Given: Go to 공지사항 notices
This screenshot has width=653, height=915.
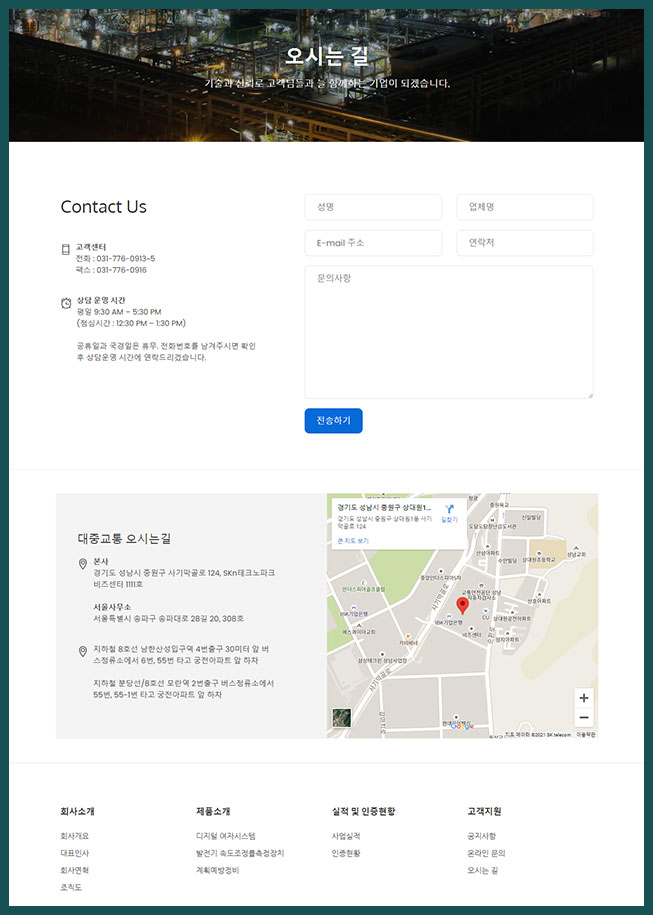Looking at the screenshot, I should point(481,836).
